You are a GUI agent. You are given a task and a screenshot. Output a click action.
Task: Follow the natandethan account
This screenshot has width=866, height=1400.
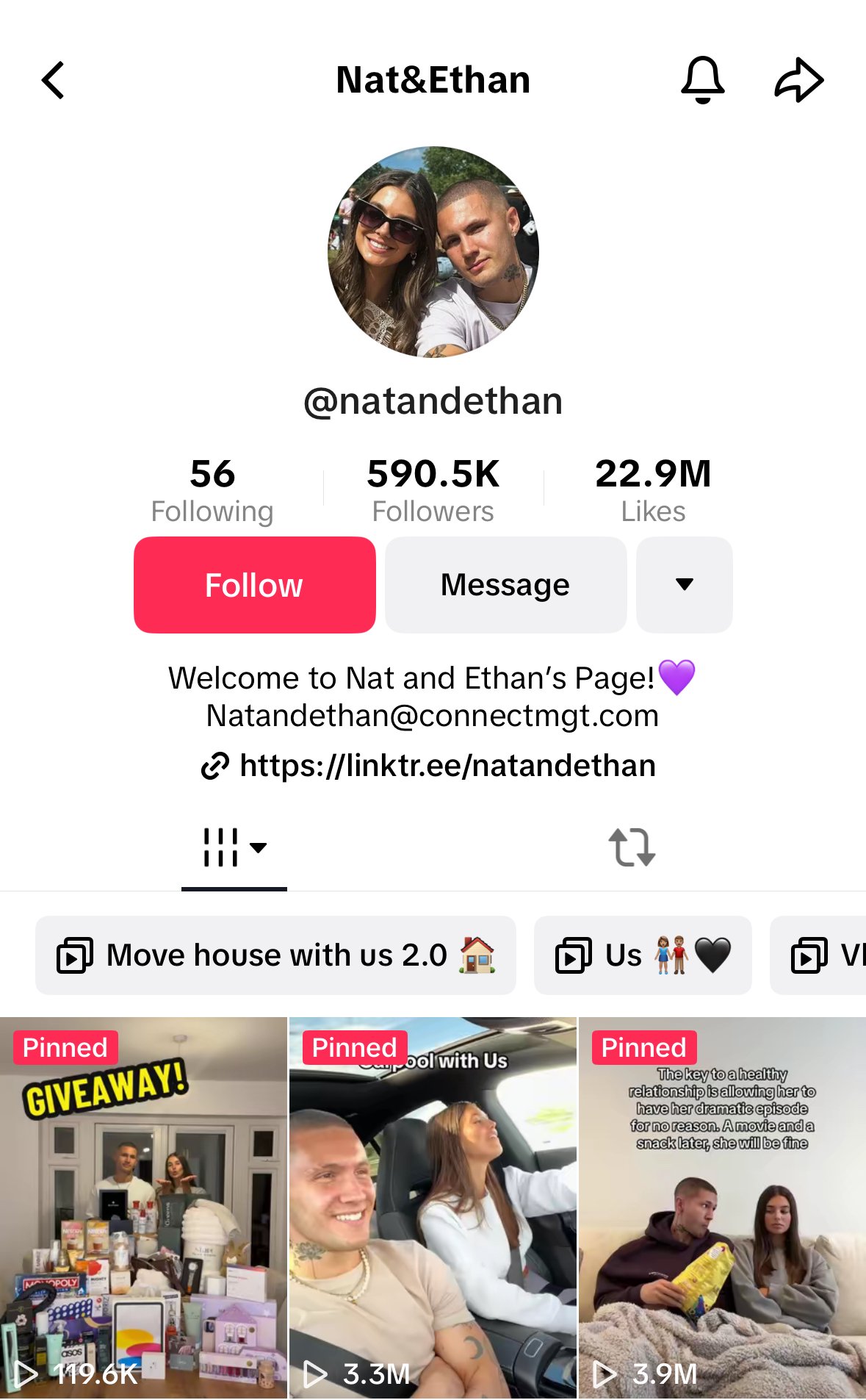254,585
